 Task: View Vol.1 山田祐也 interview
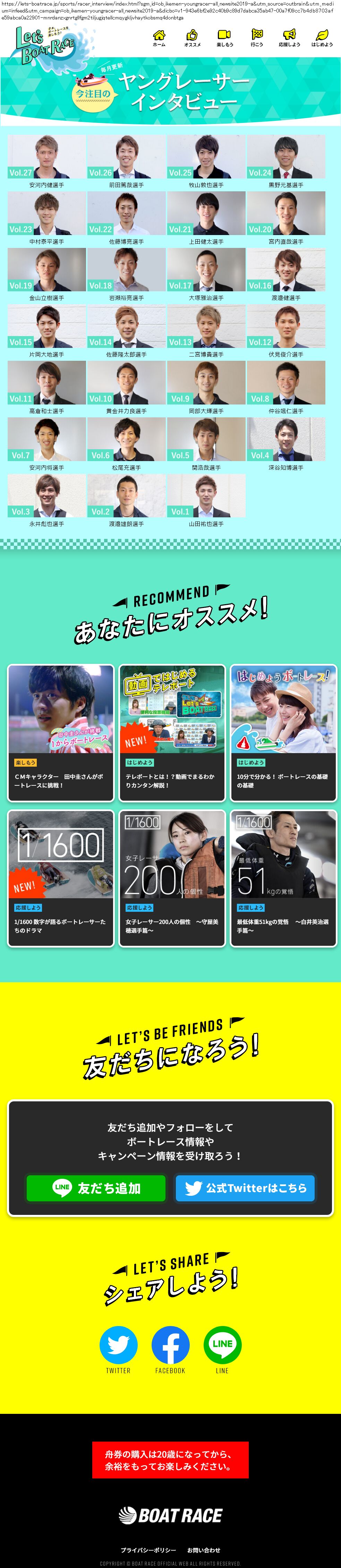[206, 496]
